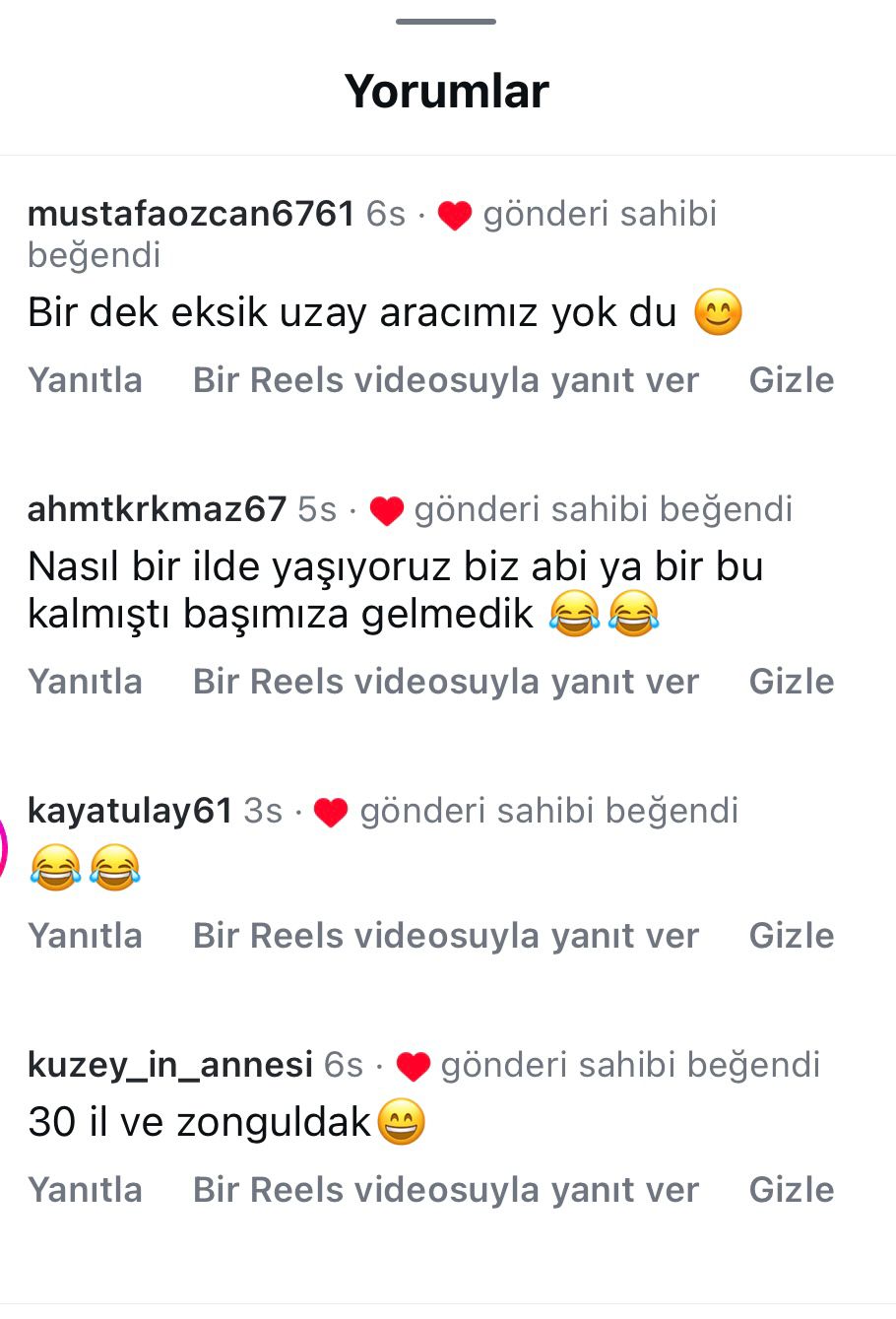Reply to kuzey_in_annesi's comment
This screenshot has height=1319, width=896.
click(85, 1190)
